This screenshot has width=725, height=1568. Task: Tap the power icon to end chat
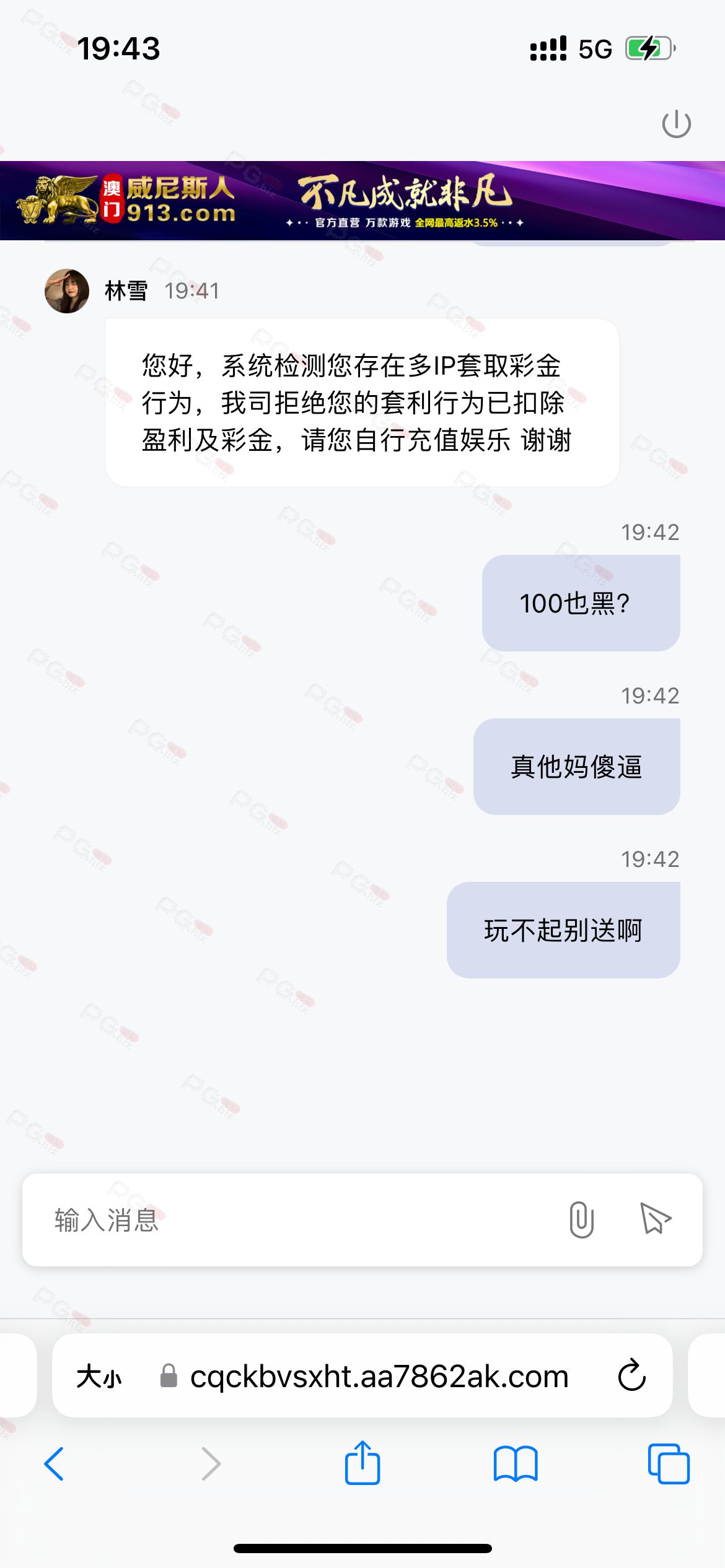click(x=676, y=124)
